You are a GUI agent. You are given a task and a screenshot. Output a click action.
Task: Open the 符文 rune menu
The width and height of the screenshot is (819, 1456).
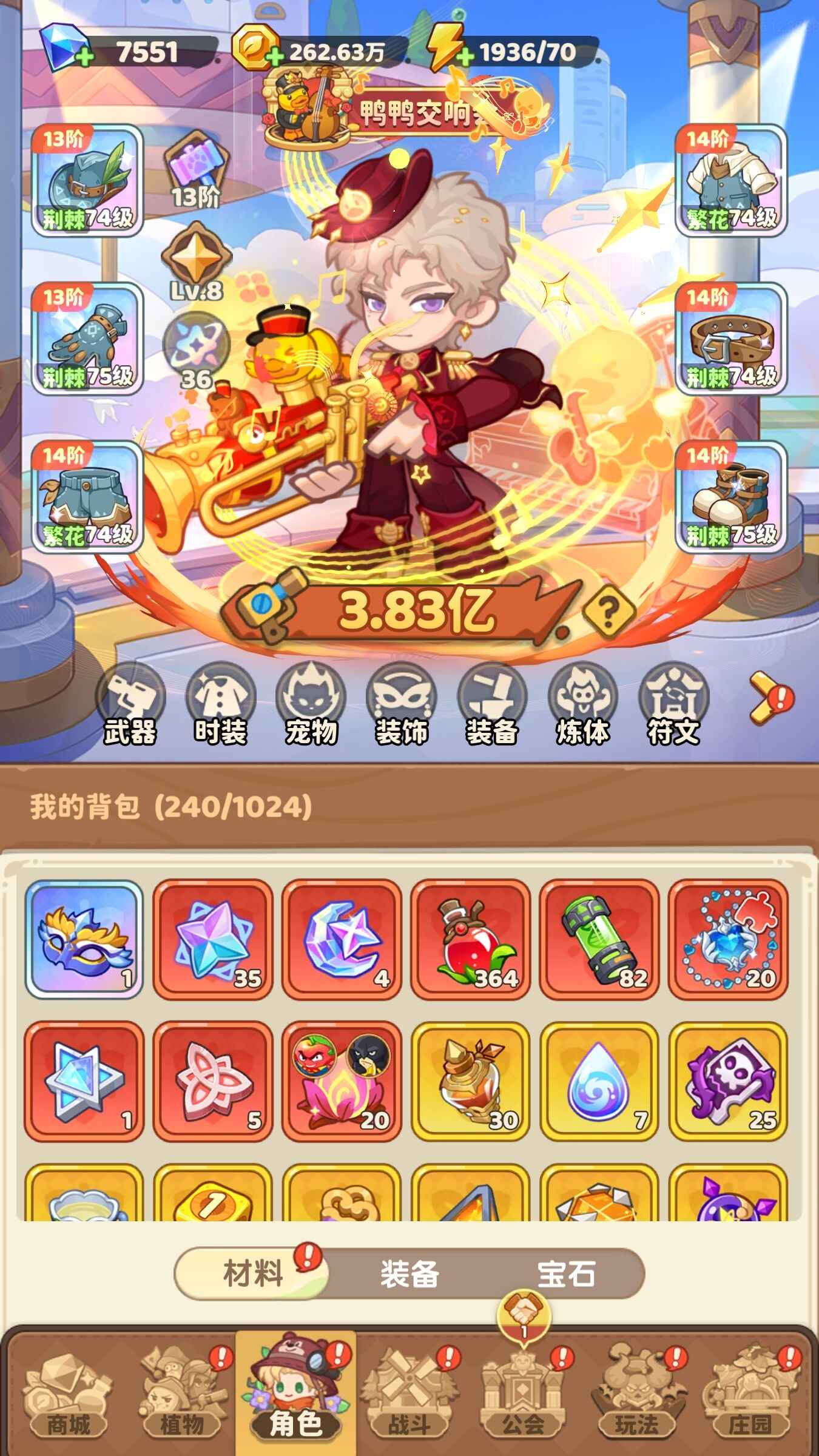673,705
